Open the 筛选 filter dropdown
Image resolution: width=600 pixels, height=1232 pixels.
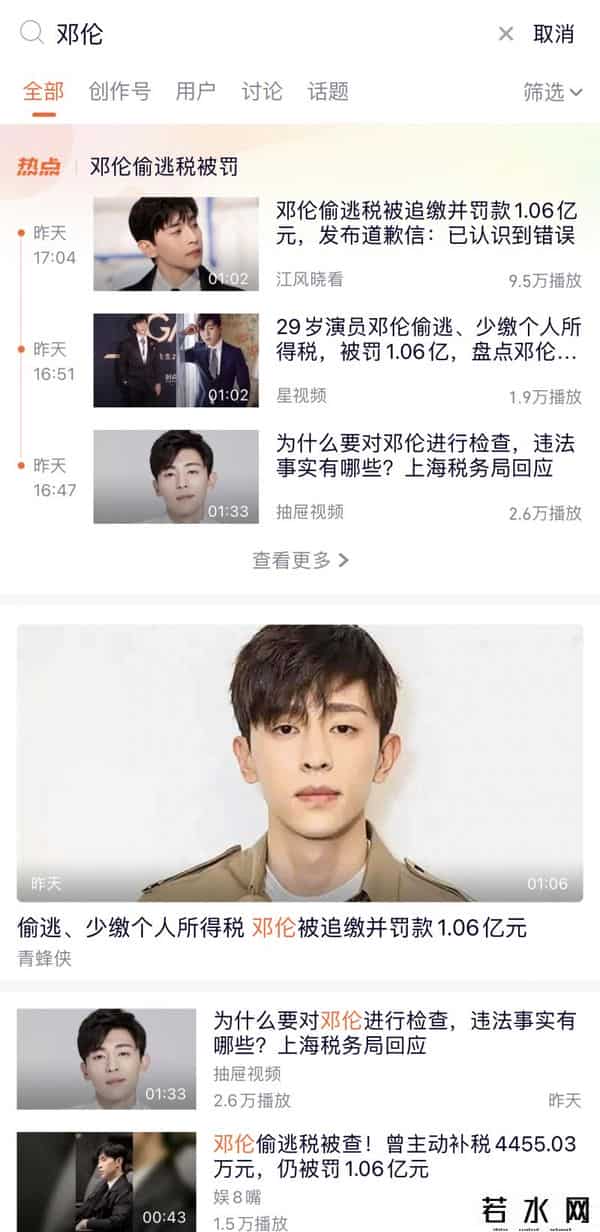[x=552, y=92]
